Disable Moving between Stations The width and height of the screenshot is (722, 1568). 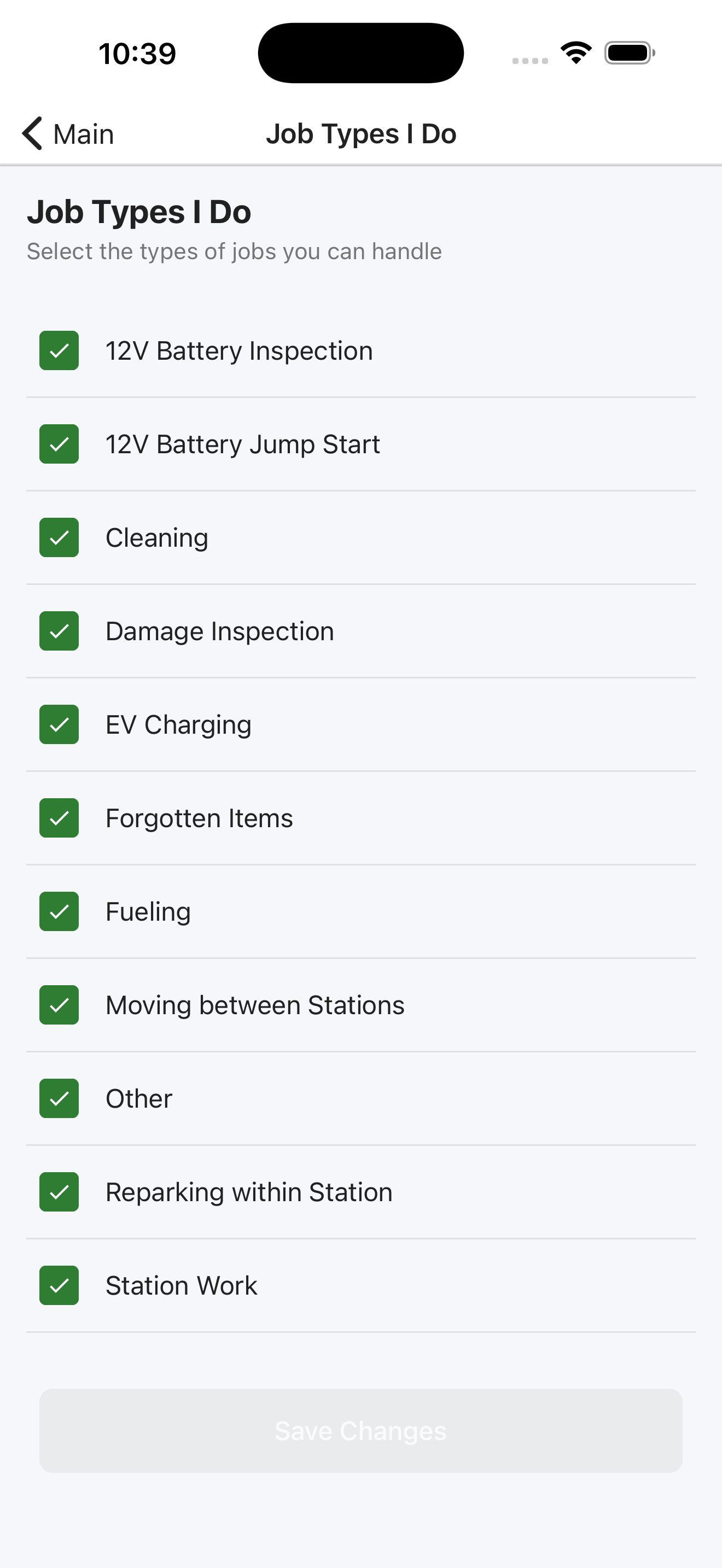(59, 1005)
